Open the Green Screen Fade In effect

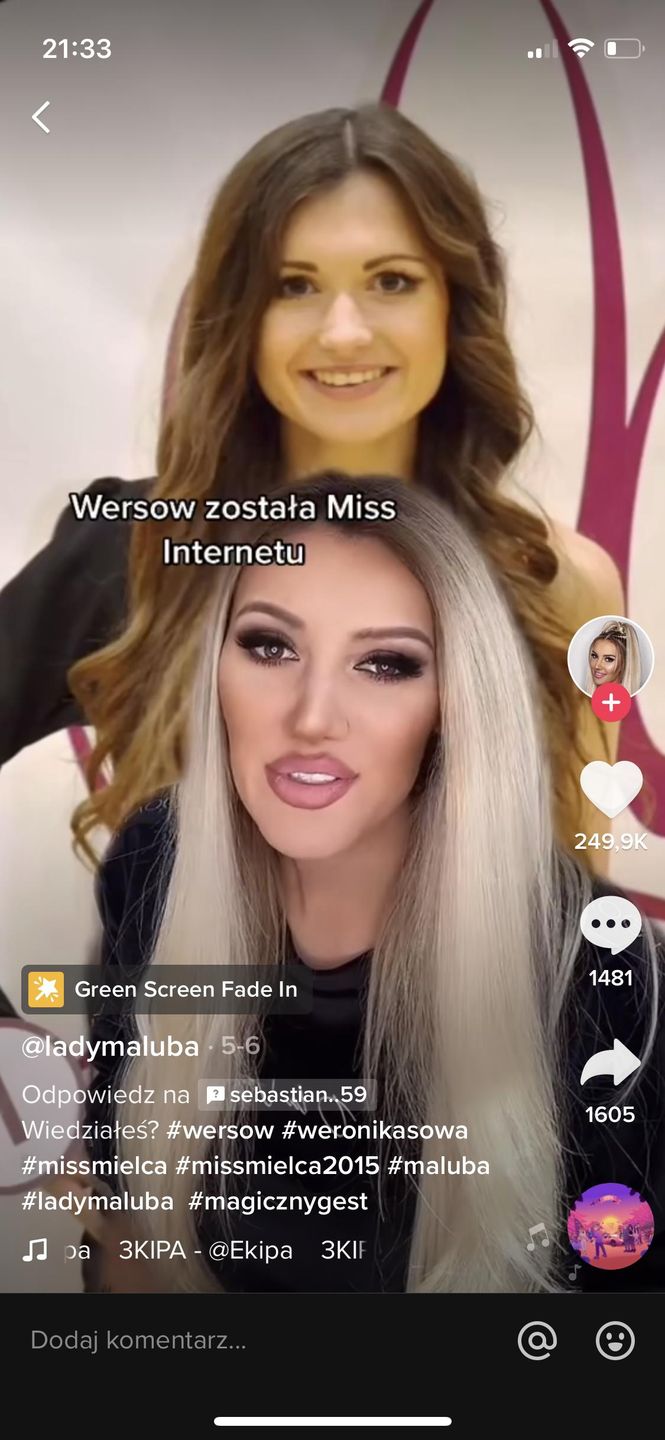[x=166, y=990]
